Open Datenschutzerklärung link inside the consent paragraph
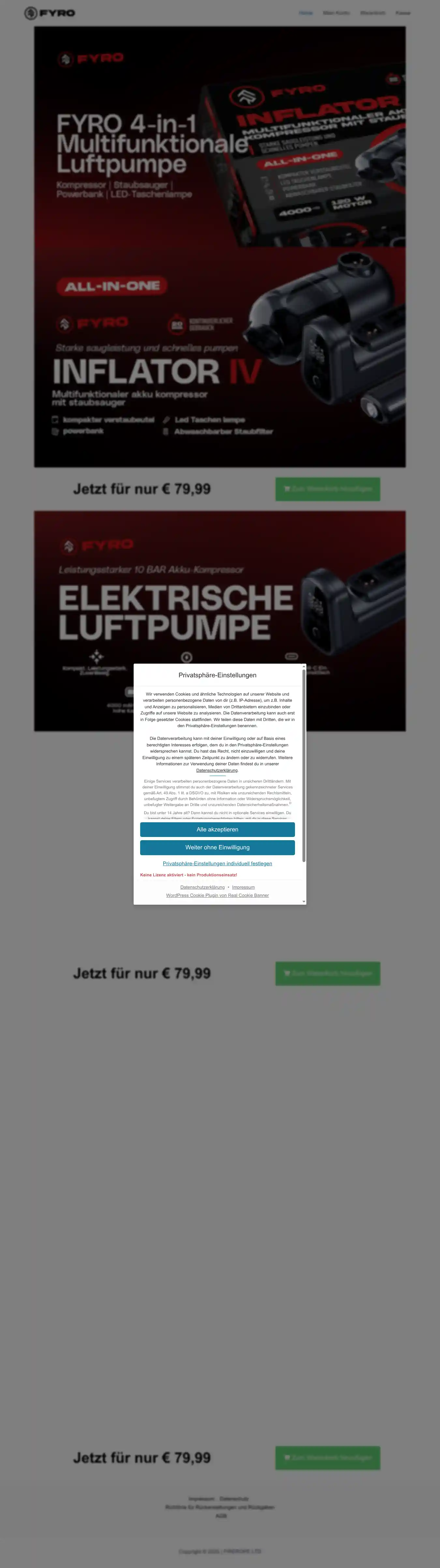 [217, 770]
